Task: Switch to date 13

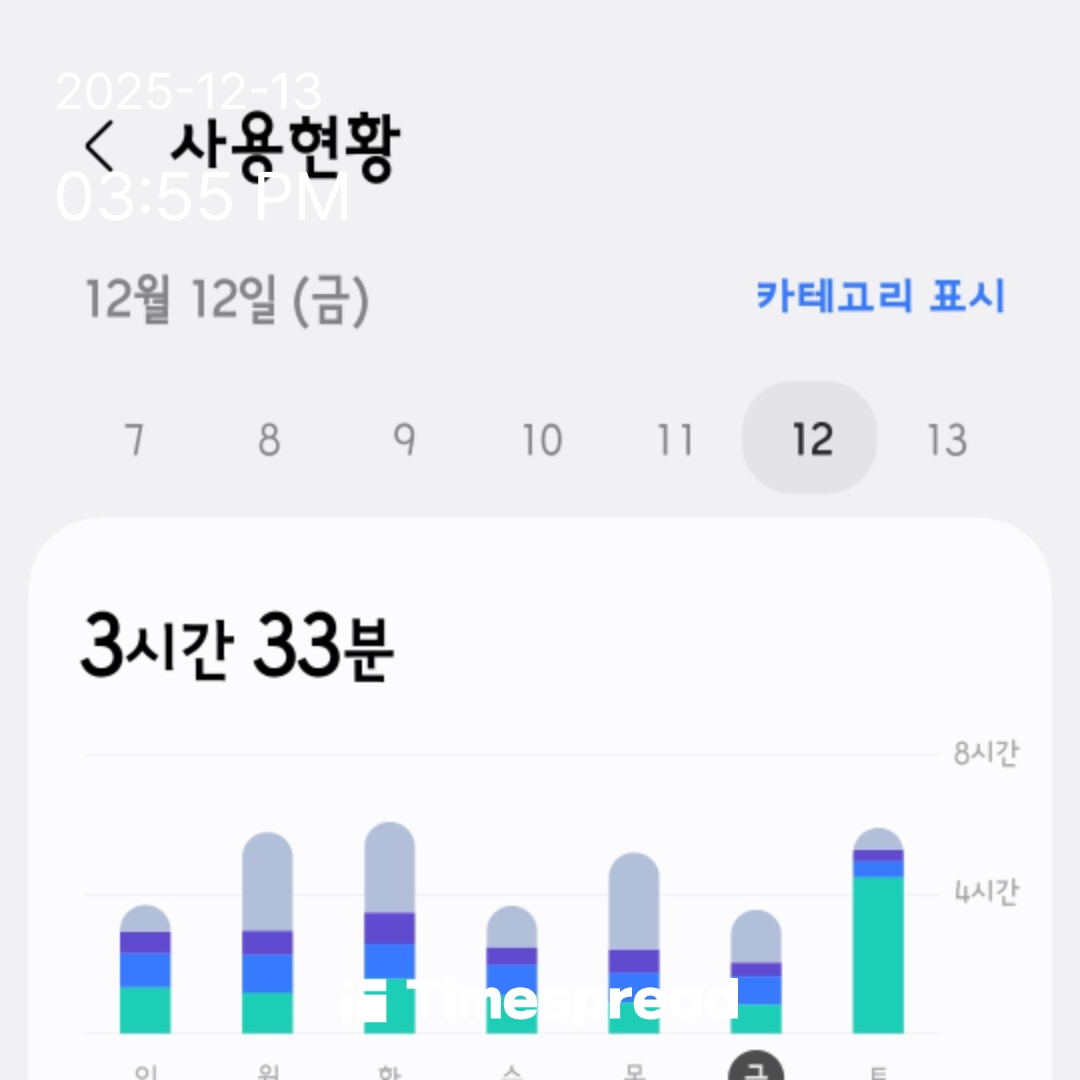Action: (945, 440)
